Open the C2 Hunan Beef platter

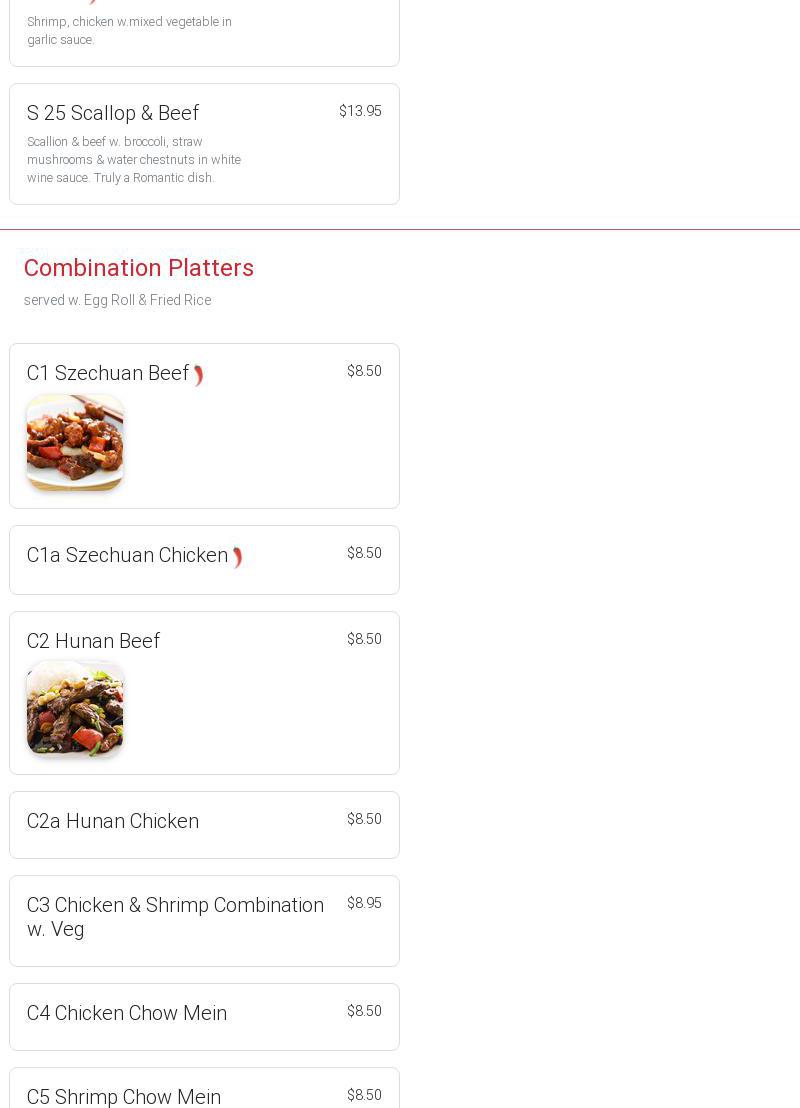[204, 692]
